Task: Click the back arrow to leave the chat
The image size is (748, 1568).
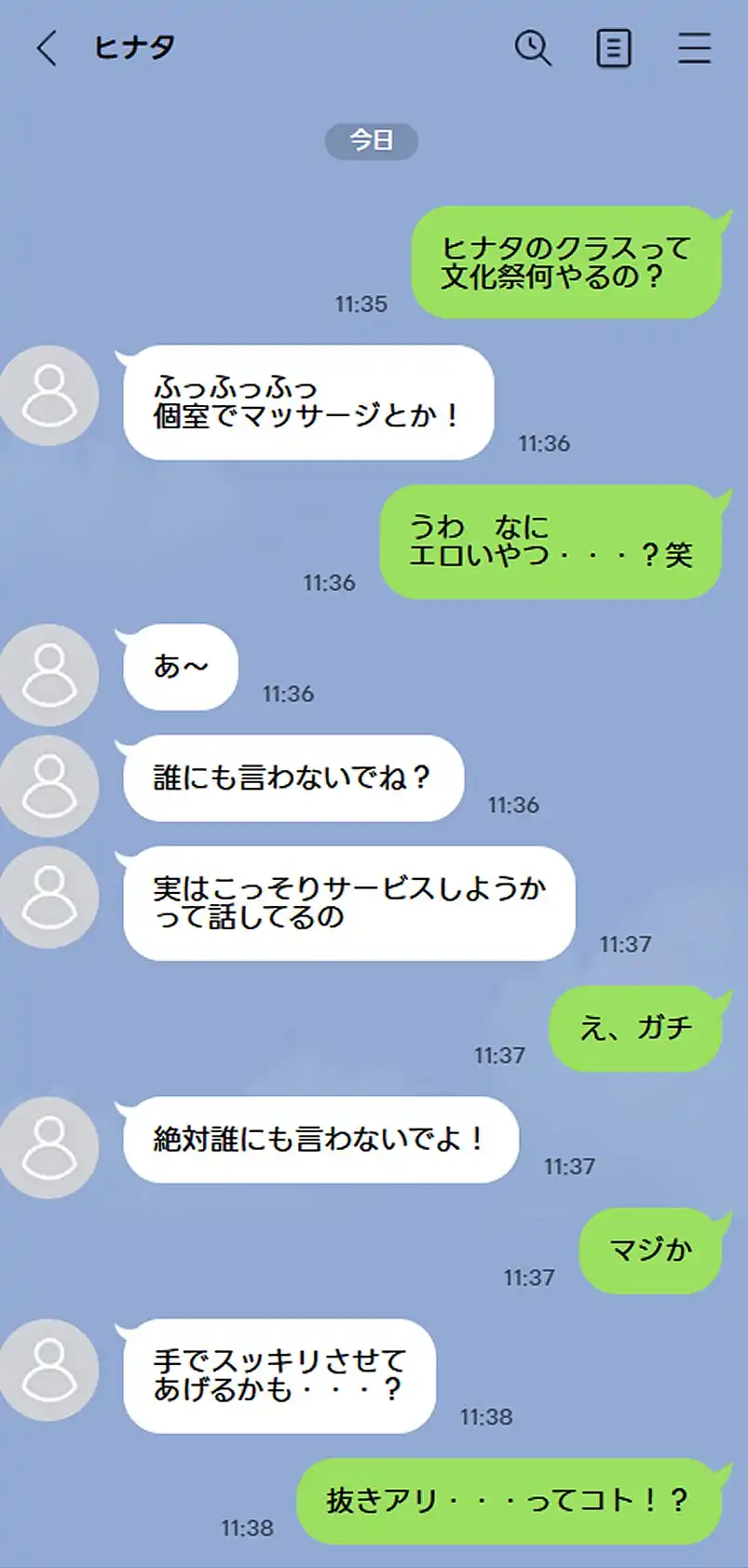Action: coord(48,47)
